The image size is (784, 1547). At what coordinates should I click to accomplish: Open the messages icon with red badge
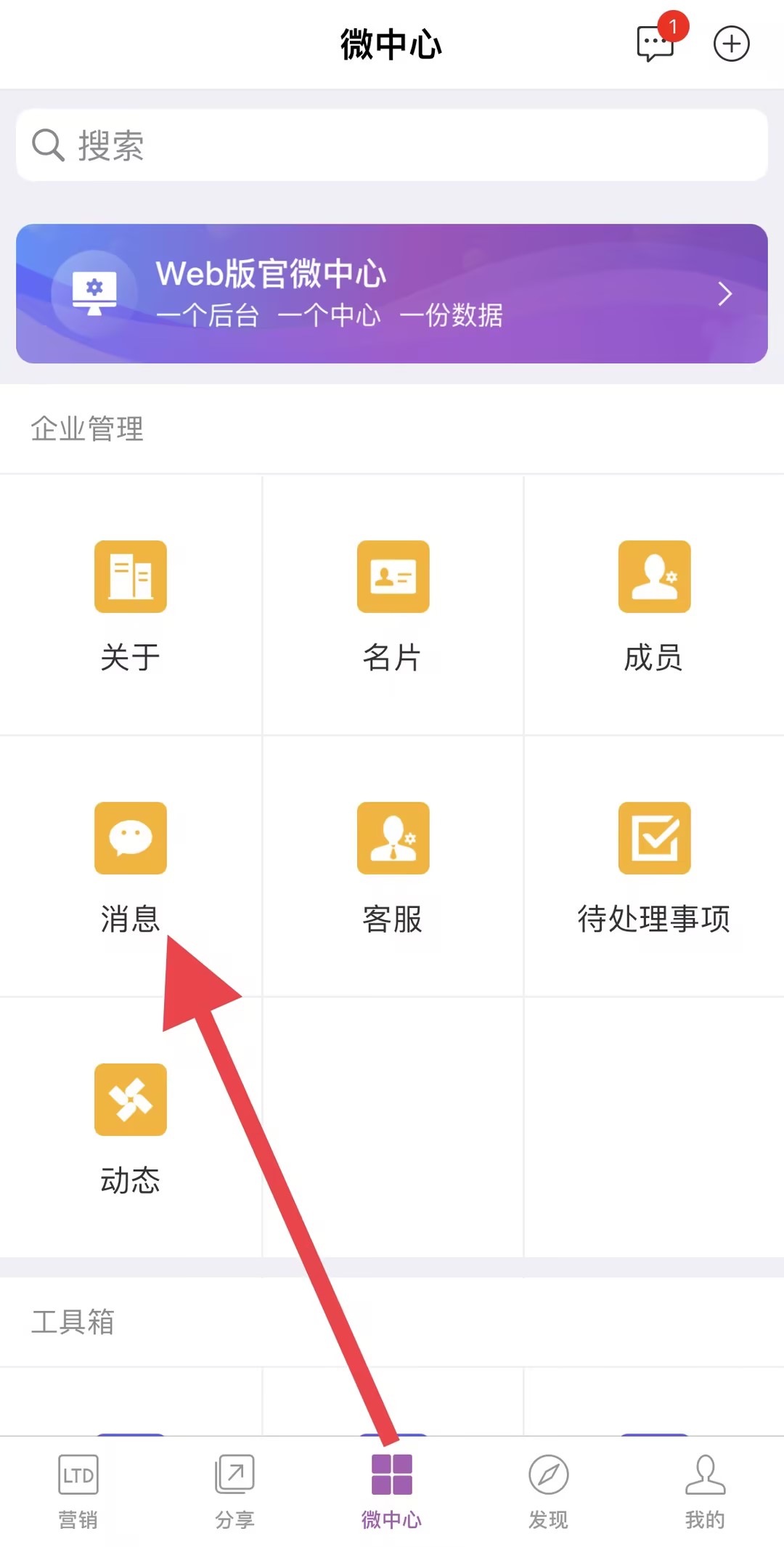coord(656,44)
